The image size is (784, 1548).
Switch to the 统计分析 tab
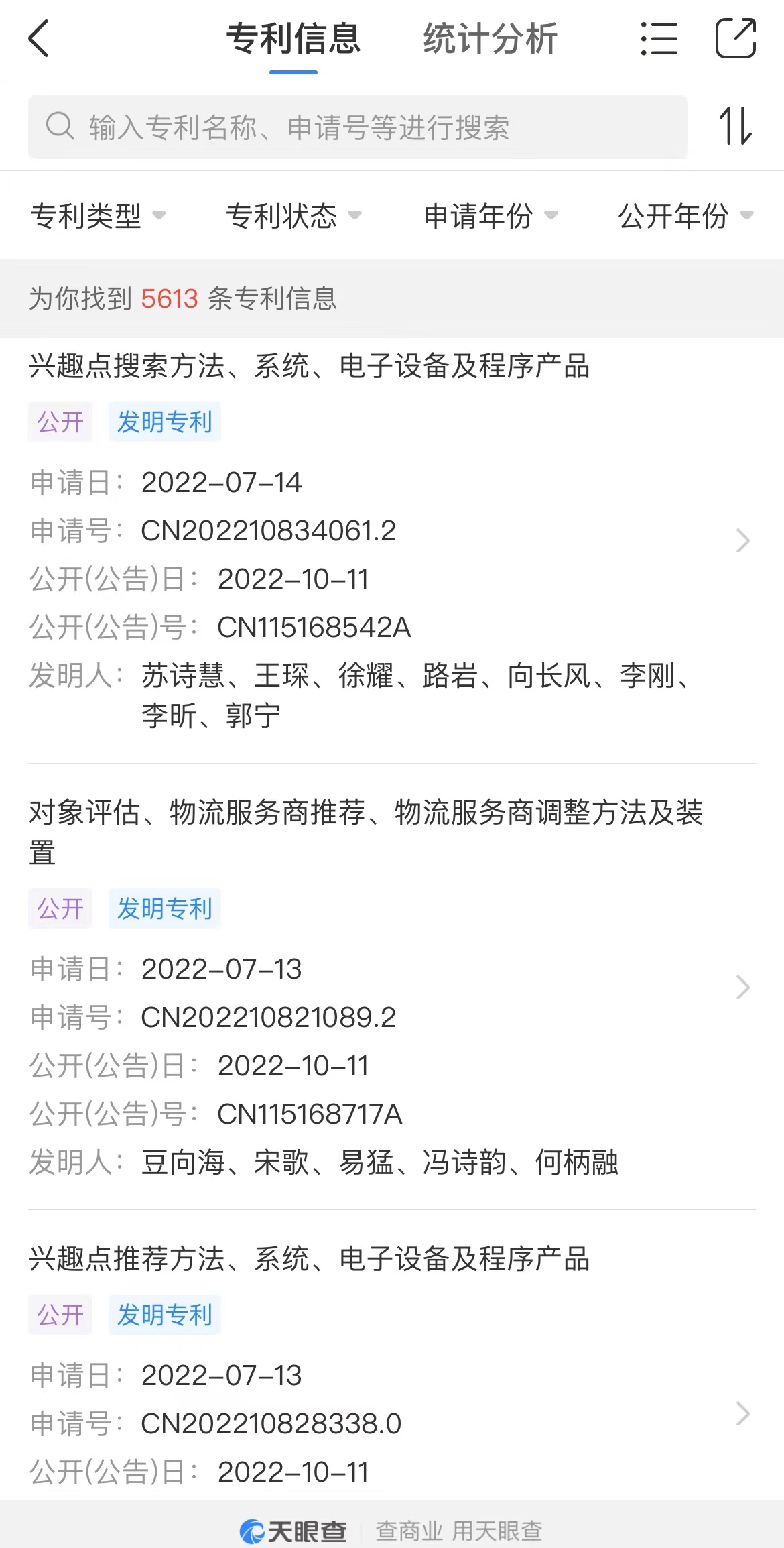(490, 38)
